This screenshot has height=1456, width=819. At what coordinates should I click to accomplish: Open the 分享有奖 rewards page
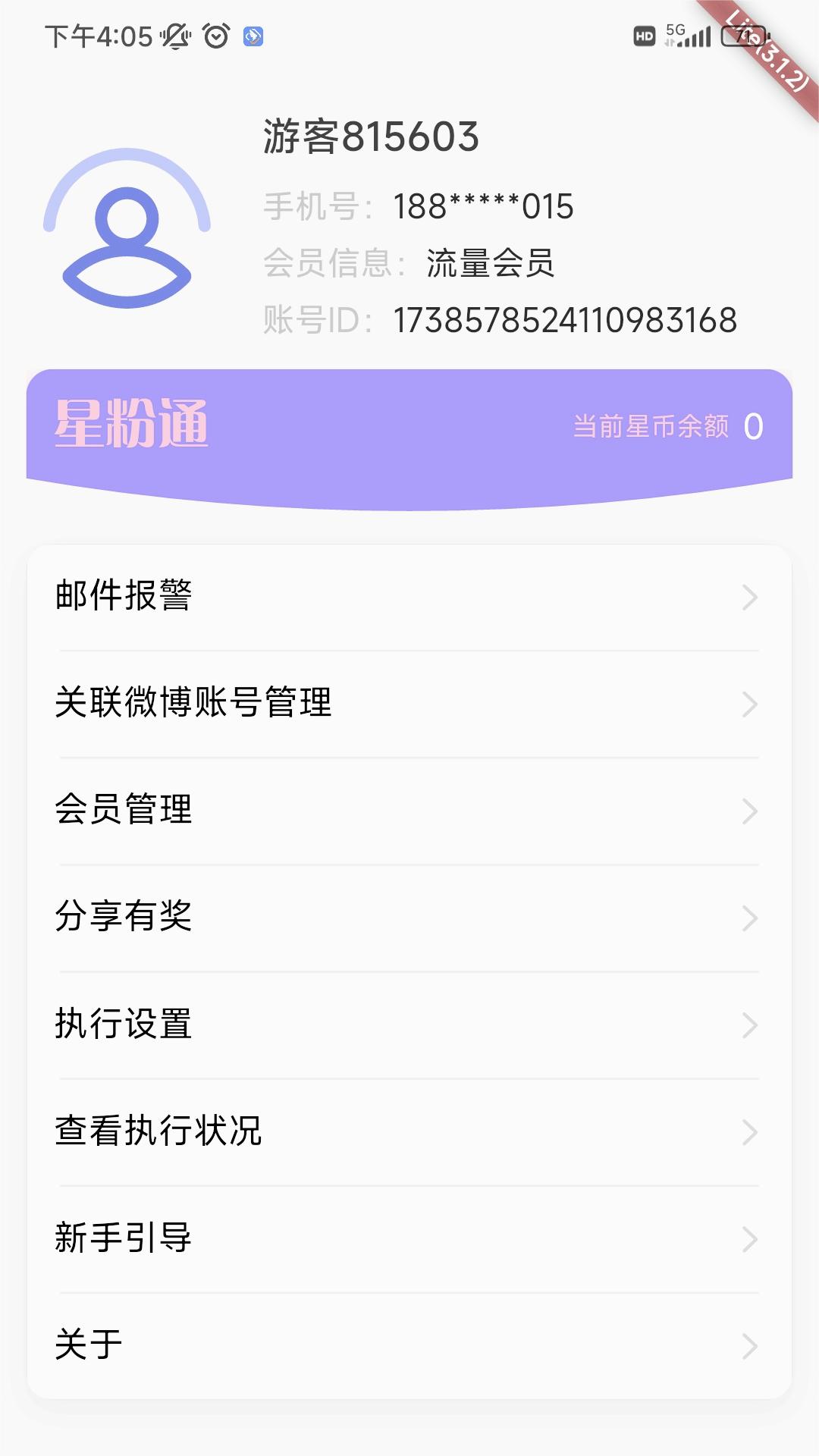tap(124, 919)
